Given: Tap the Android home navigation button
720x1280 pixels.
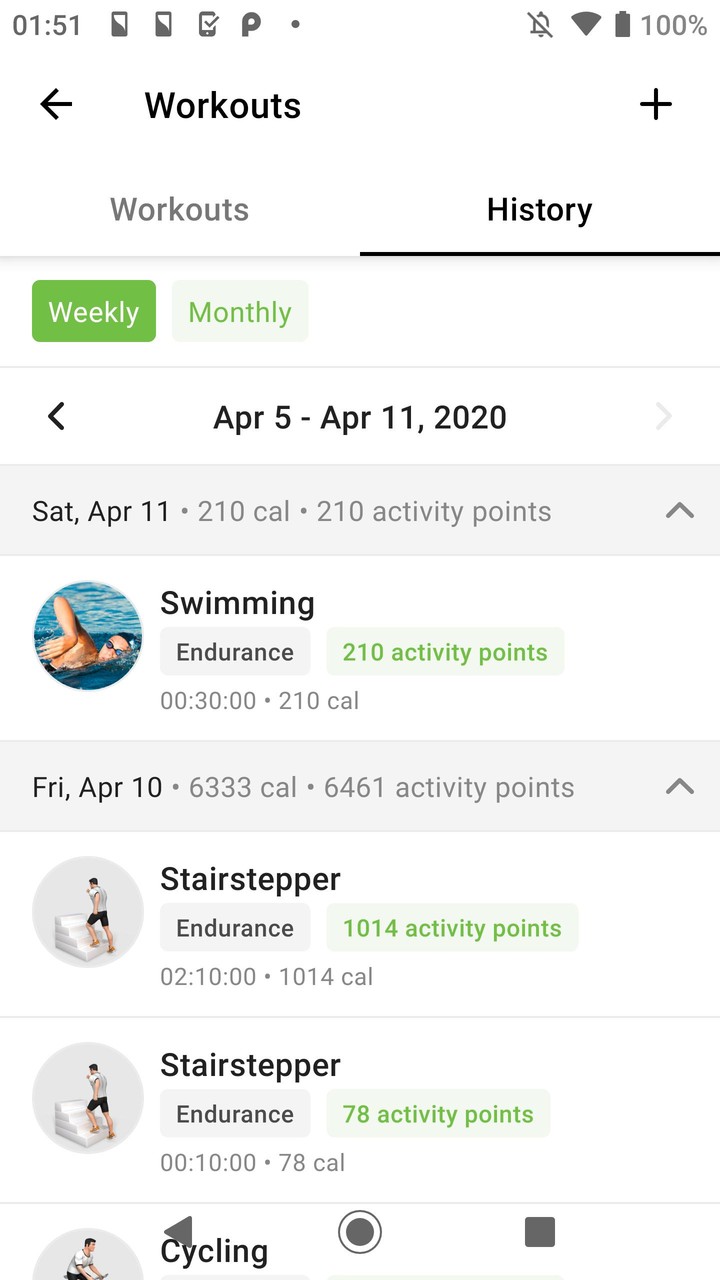Looking at the screenshot, I should [360, 1232].
